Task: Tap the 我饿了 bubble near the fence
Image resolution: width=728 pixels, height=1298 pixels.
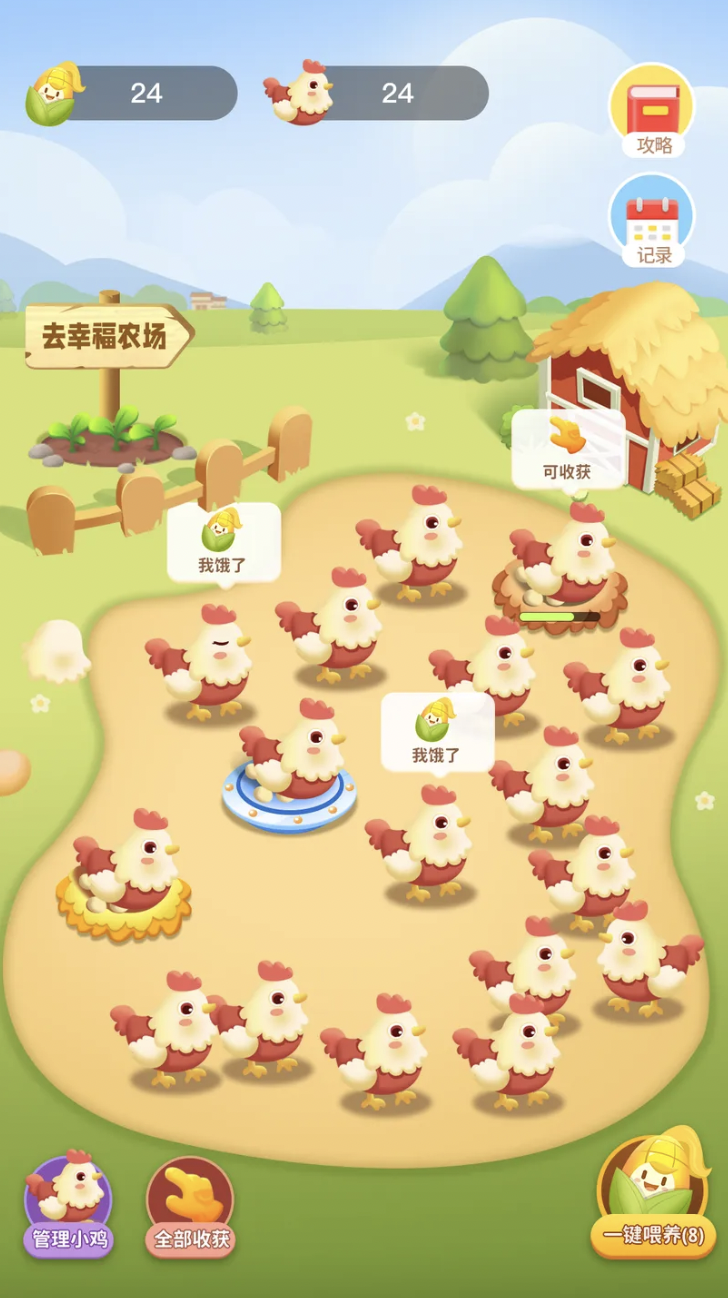Action: [223, 542]
